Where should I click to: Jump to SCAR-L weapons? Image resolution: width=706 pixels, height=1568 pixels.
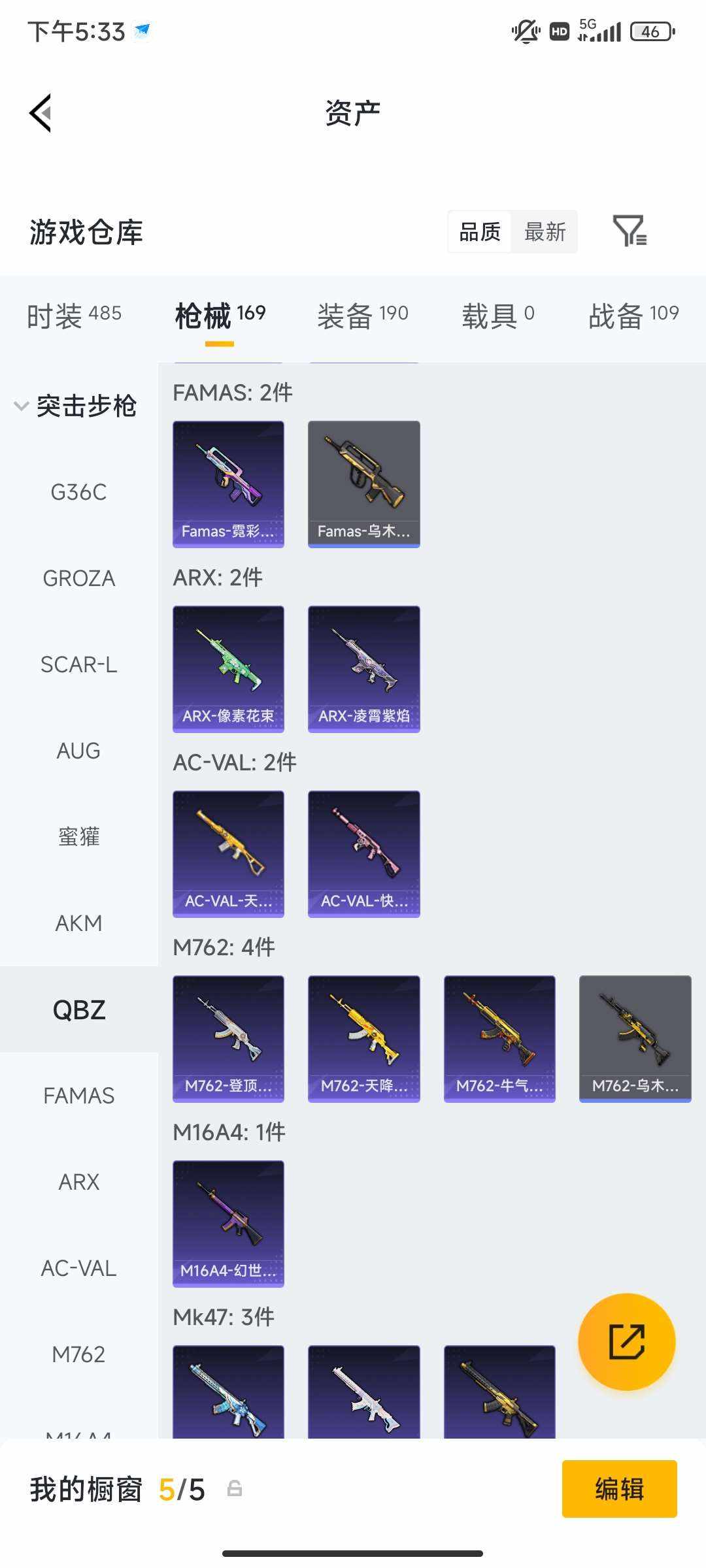[x=78, y=664]
